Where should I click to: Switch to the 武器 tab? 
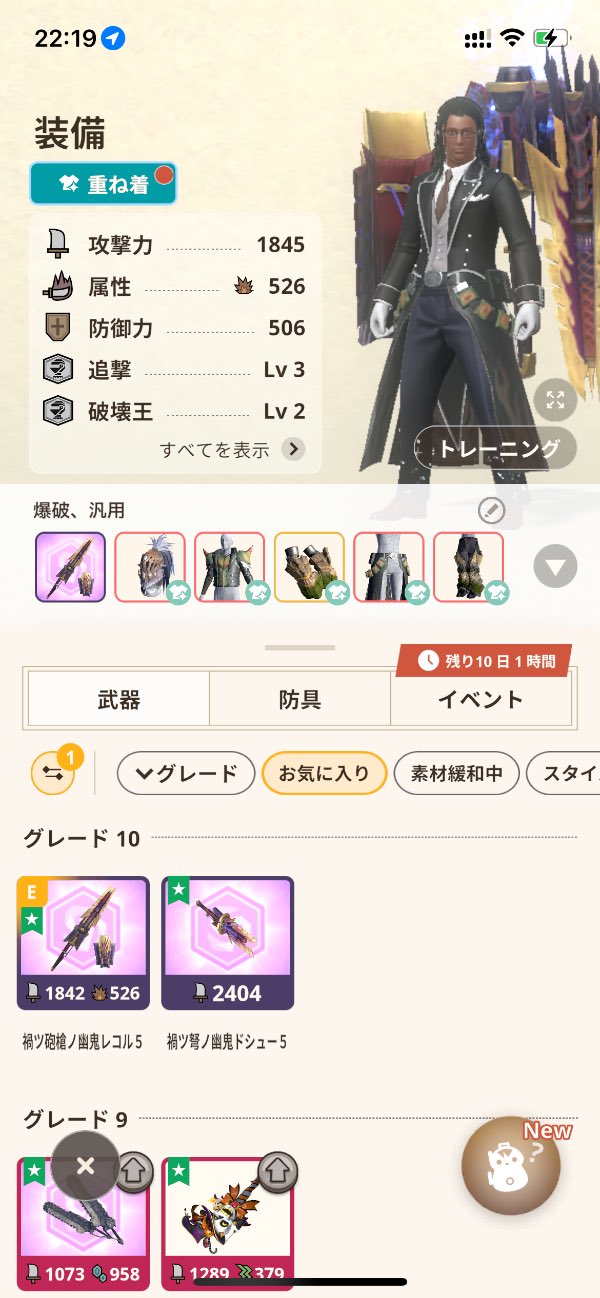118,699
